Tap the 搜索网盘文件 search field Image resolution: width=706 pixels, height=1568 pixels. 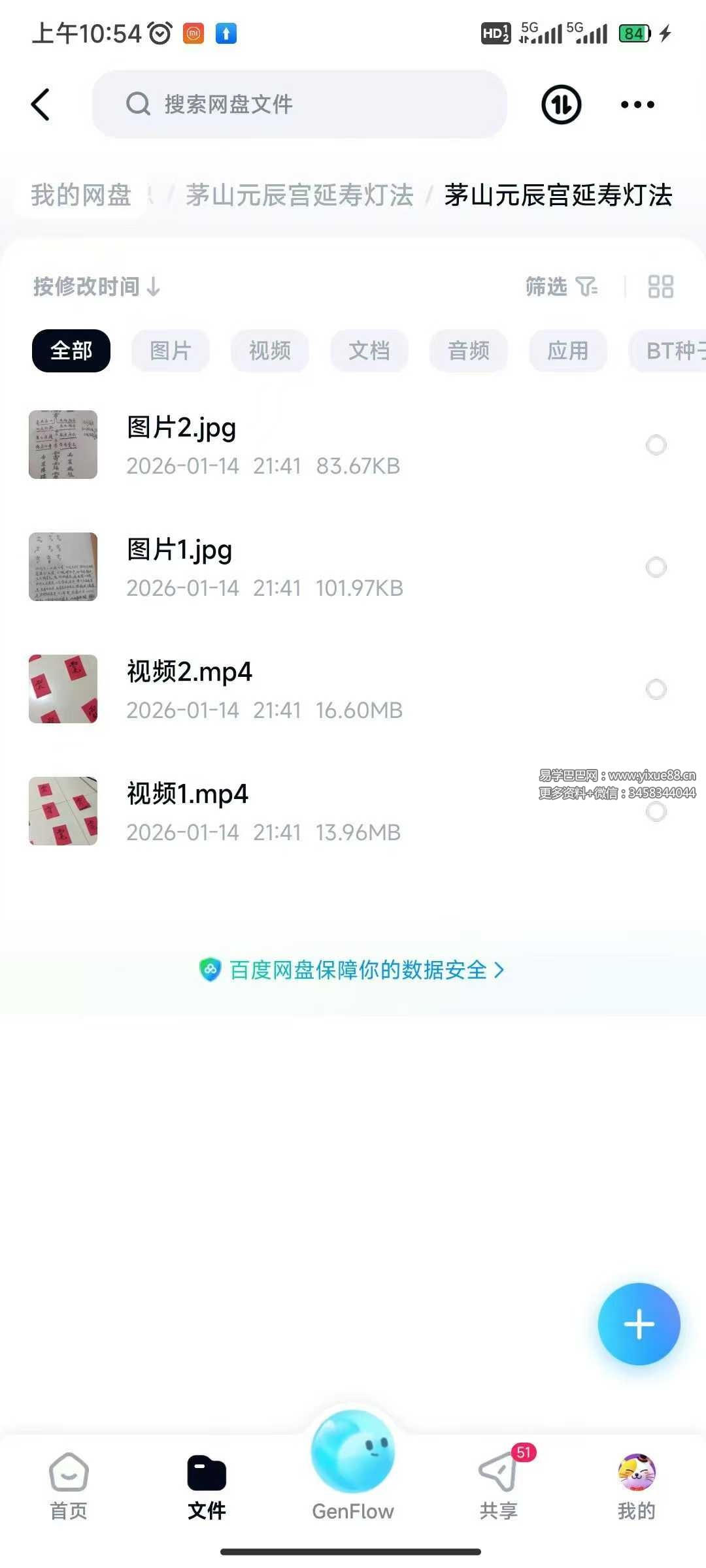pos(299,105)
